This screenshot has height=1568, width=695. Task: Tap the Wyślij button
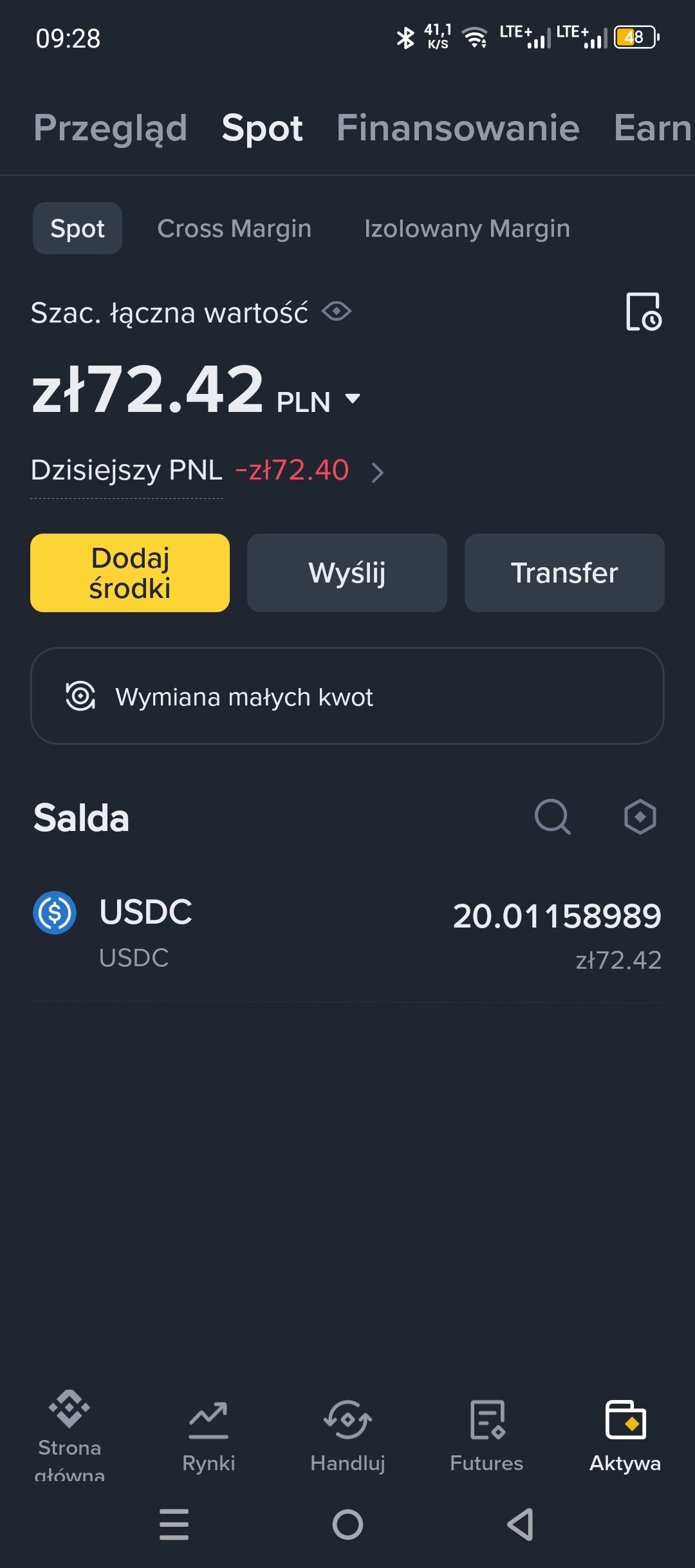click(x=347, y=573)
